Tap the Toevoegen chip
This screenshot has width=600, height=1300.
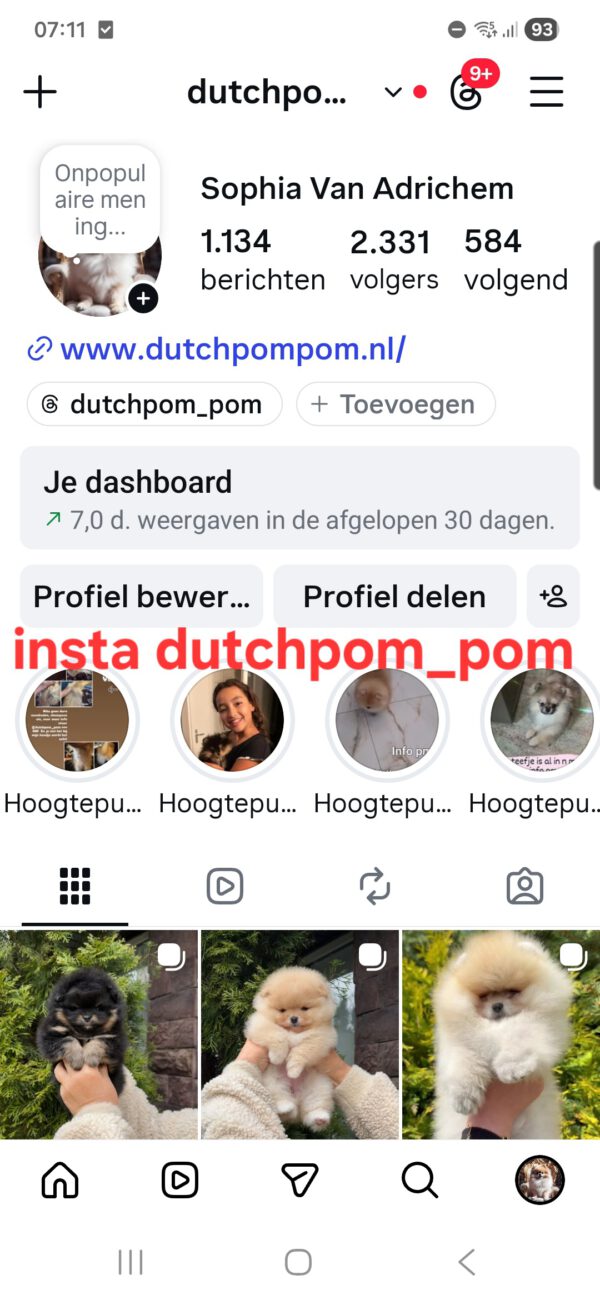click(395, 405)
